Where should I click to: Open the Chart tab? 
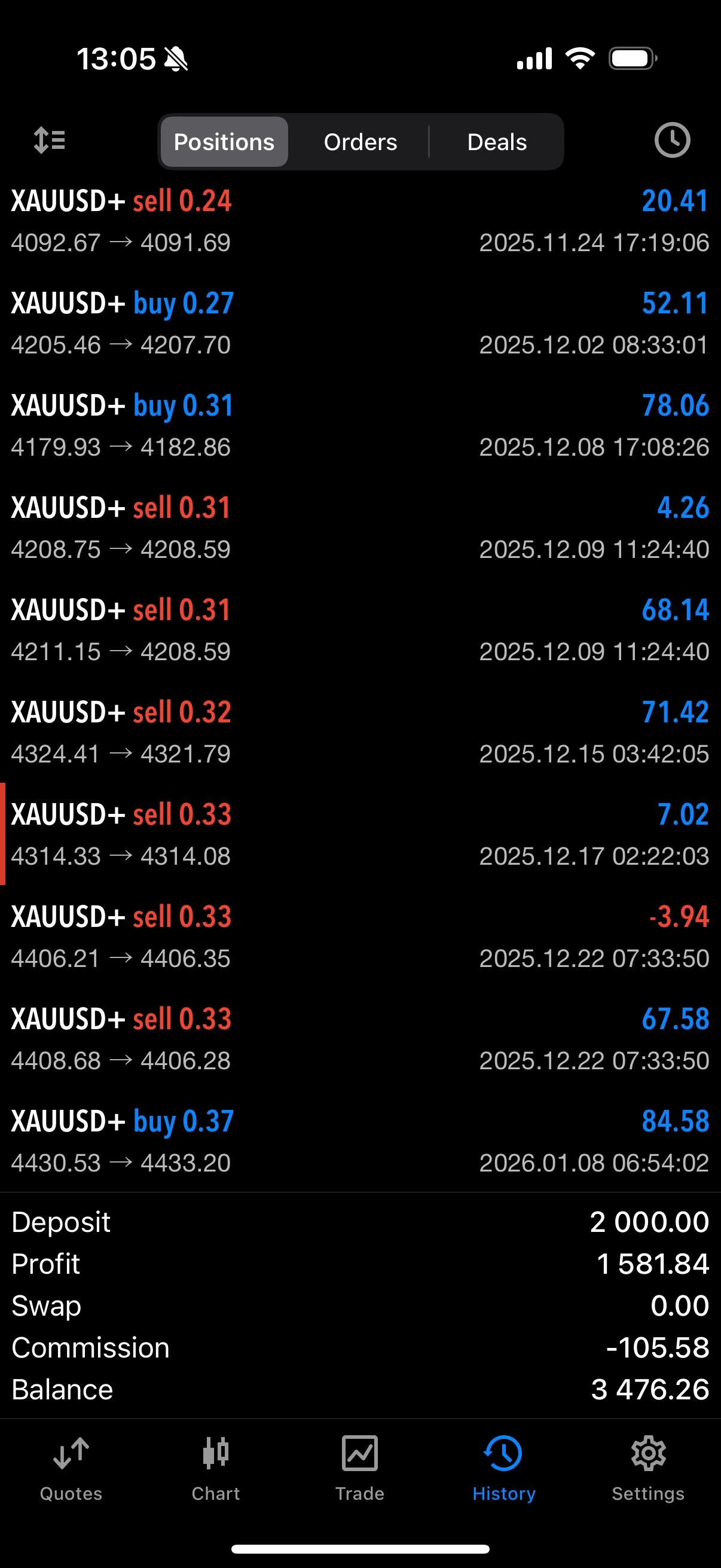pos(215,1468)
